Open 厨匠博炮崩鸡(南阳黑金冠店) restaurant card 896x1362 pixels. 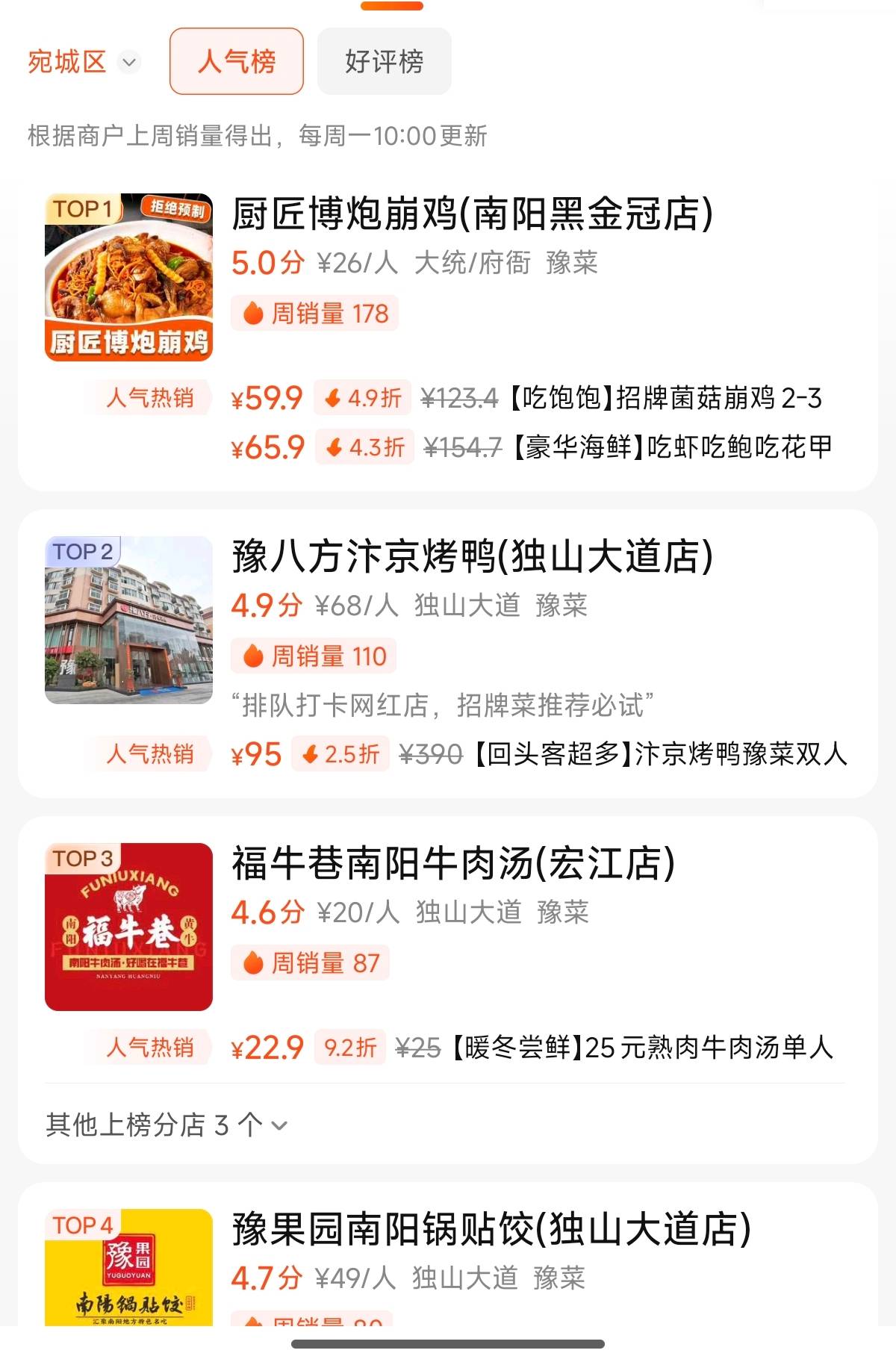(472, 214)
